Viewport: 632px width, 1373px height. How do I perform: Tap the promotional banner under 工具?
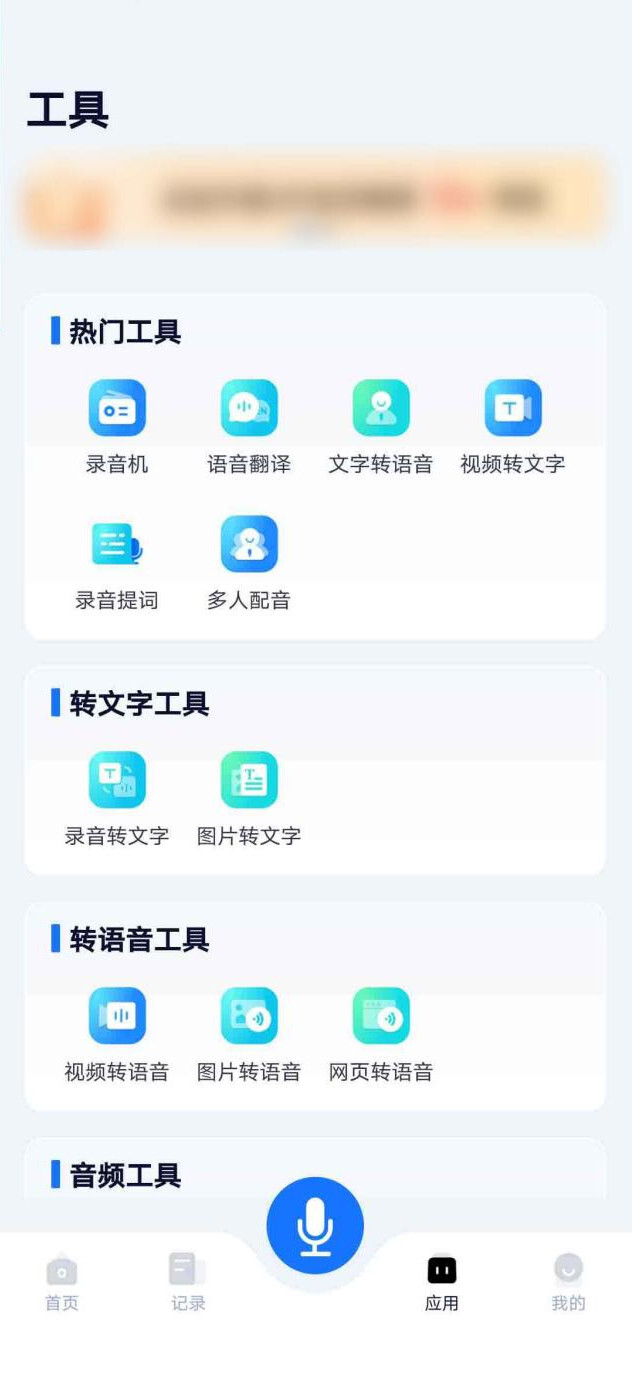tap(315, 200)
